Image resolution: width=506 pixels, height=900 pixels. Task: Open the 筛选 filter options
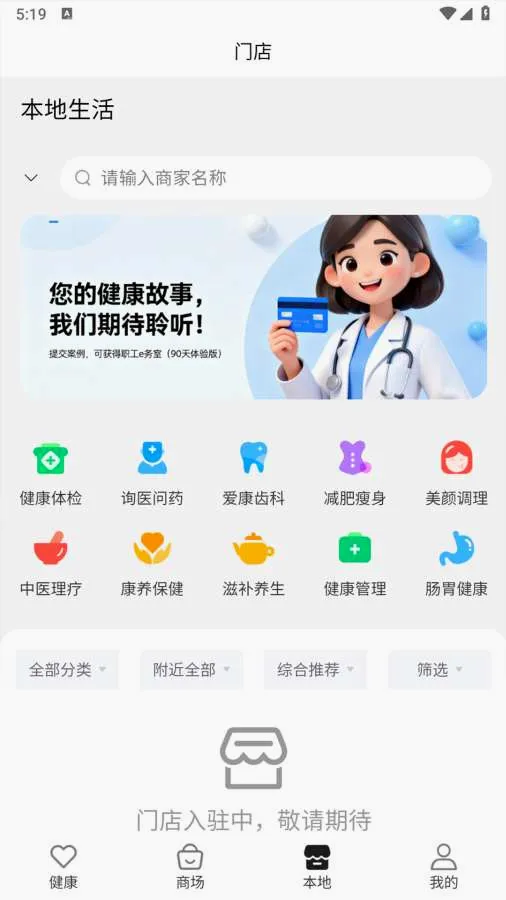439,669
